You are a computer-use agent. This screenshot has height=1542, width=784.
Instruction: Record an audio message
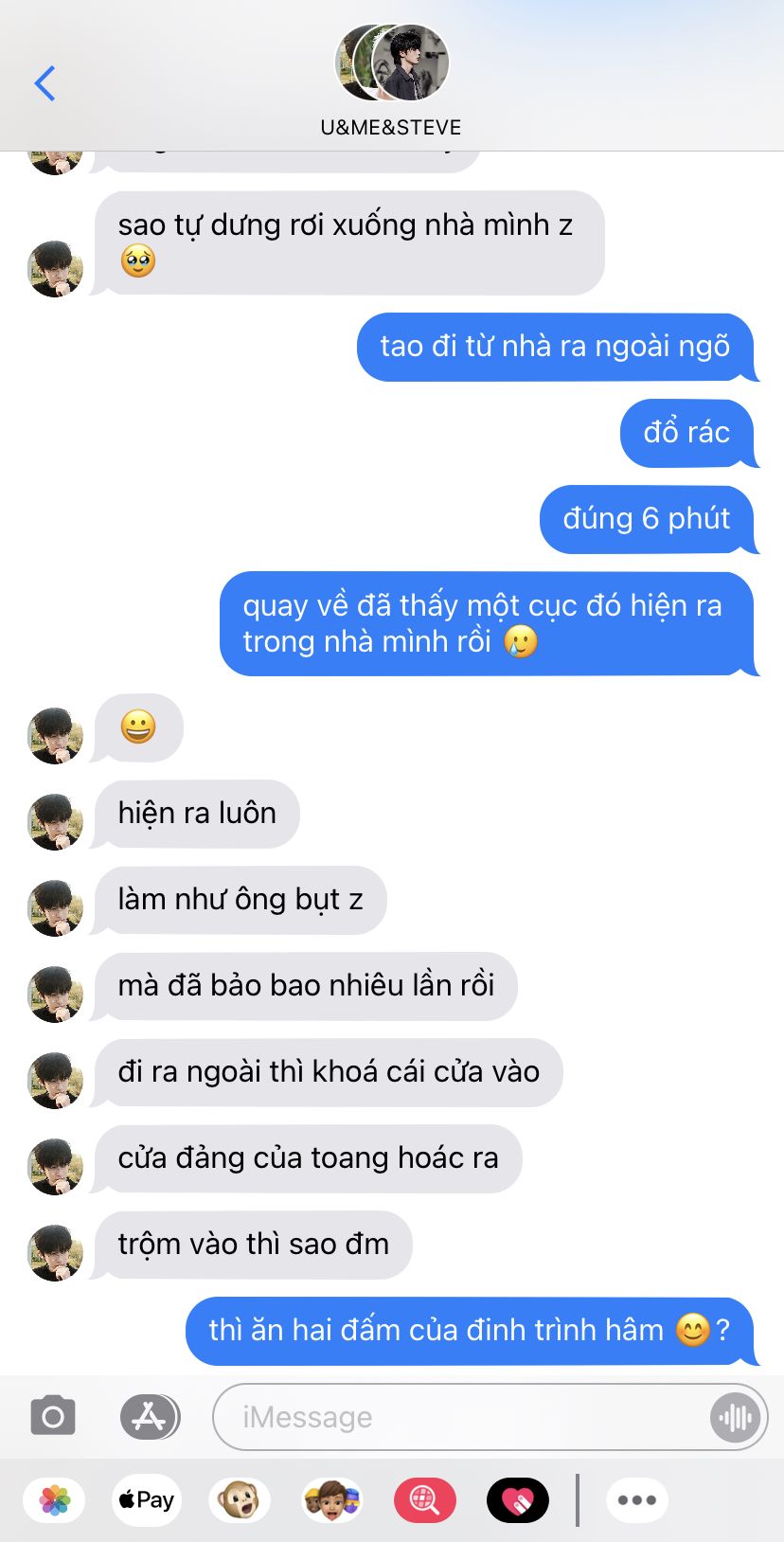(x=736, y=1417)
